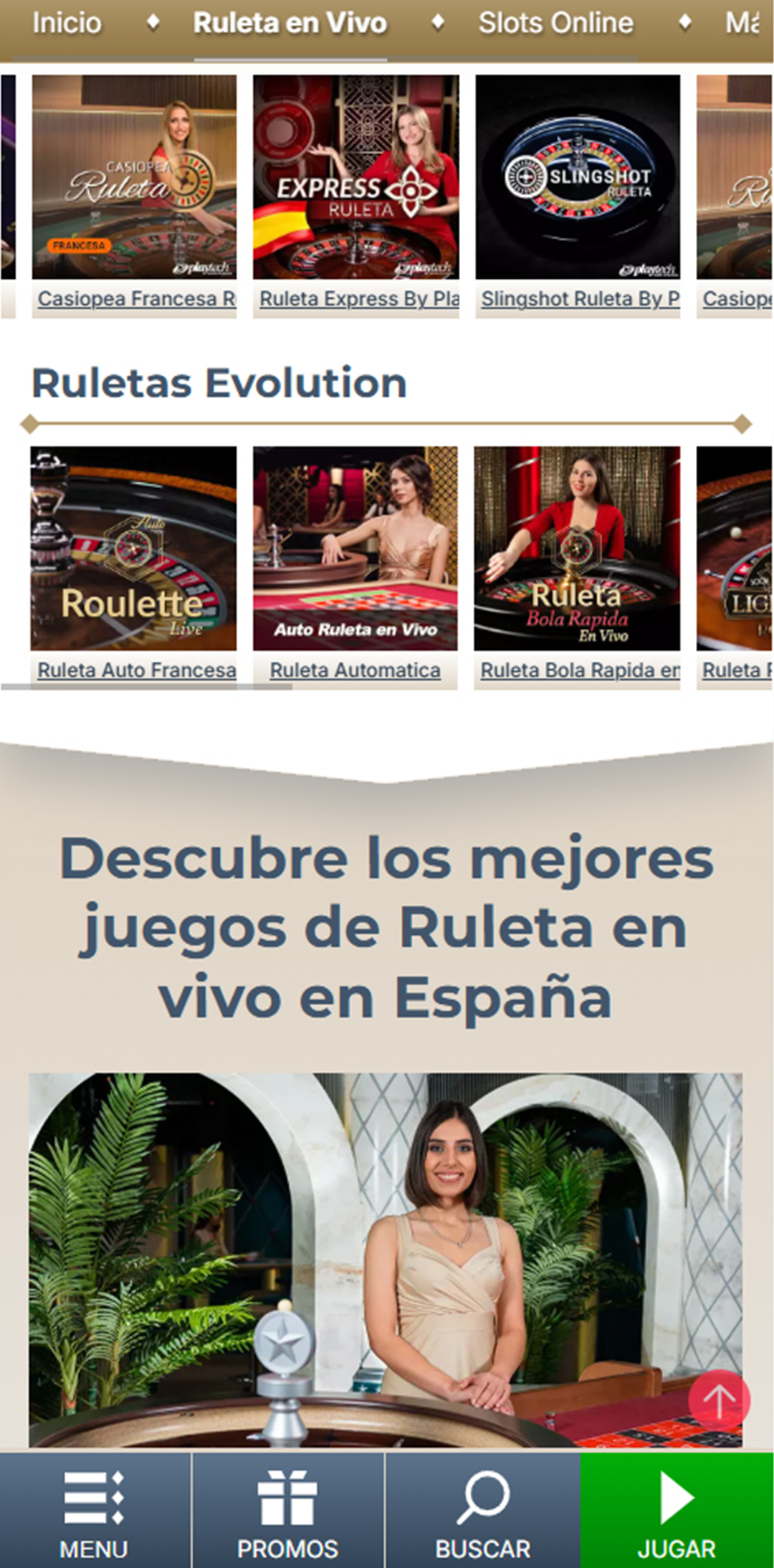This screenshot has height=1568, width=774.
Task: Open the Casiopea Francesa Ruleta link
Action: [135, 298]
